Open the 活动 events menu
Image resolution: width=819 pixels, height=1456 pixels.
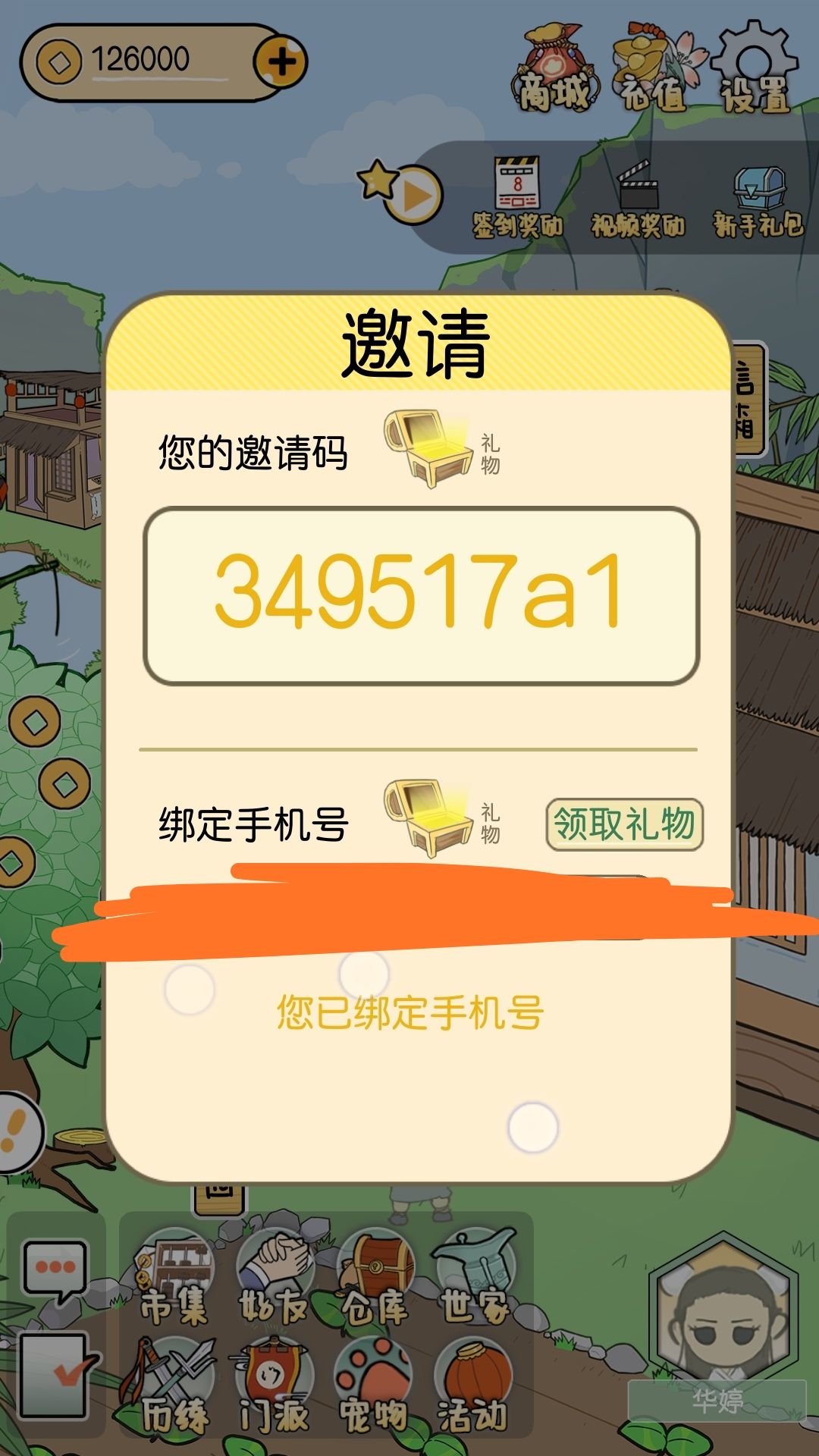pyautogui.click(x=472, y=1388)
